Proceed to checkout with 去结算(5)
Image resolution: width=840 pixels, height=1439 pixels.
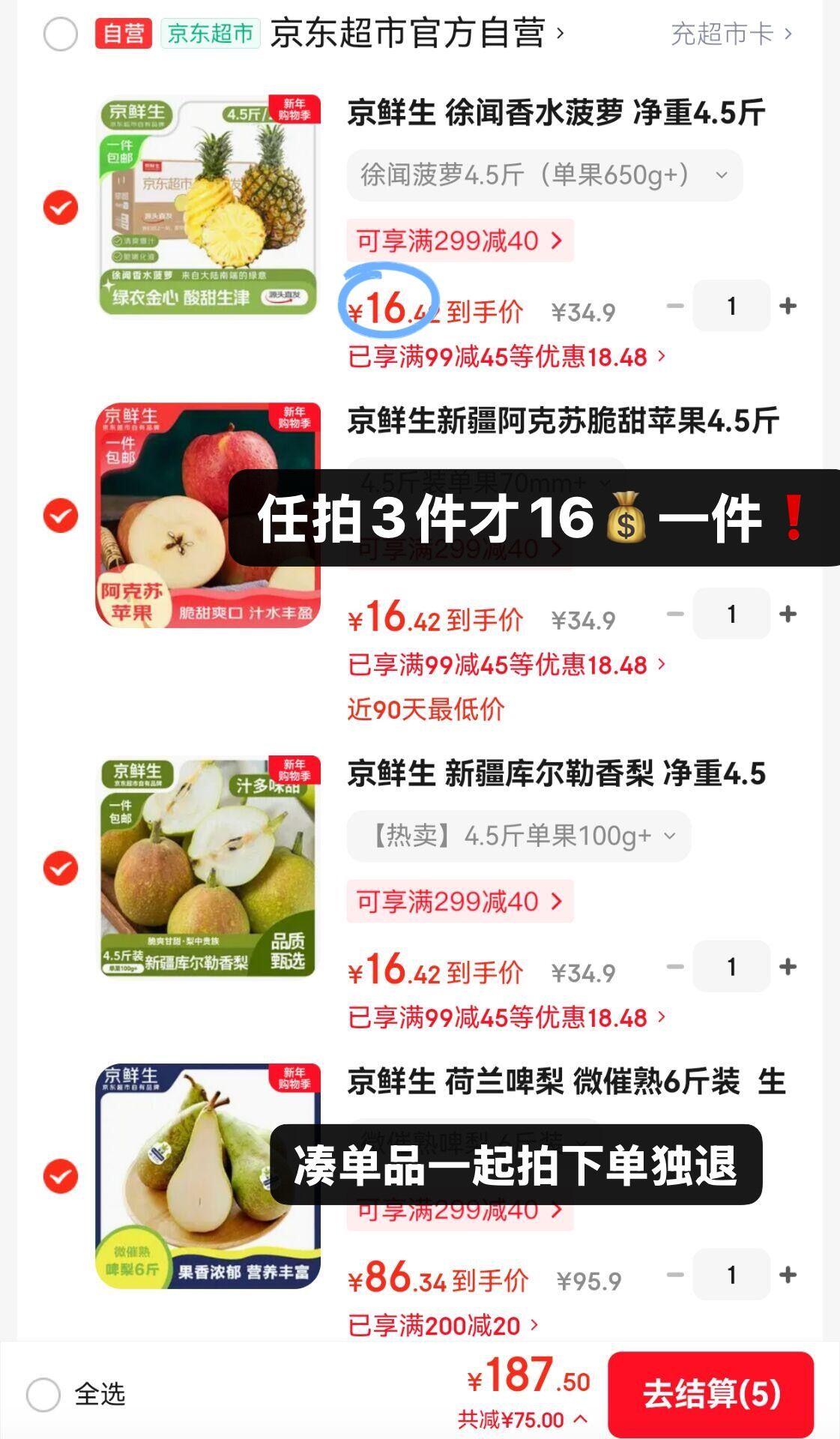pyautogui.click(x=710, y=1394)
